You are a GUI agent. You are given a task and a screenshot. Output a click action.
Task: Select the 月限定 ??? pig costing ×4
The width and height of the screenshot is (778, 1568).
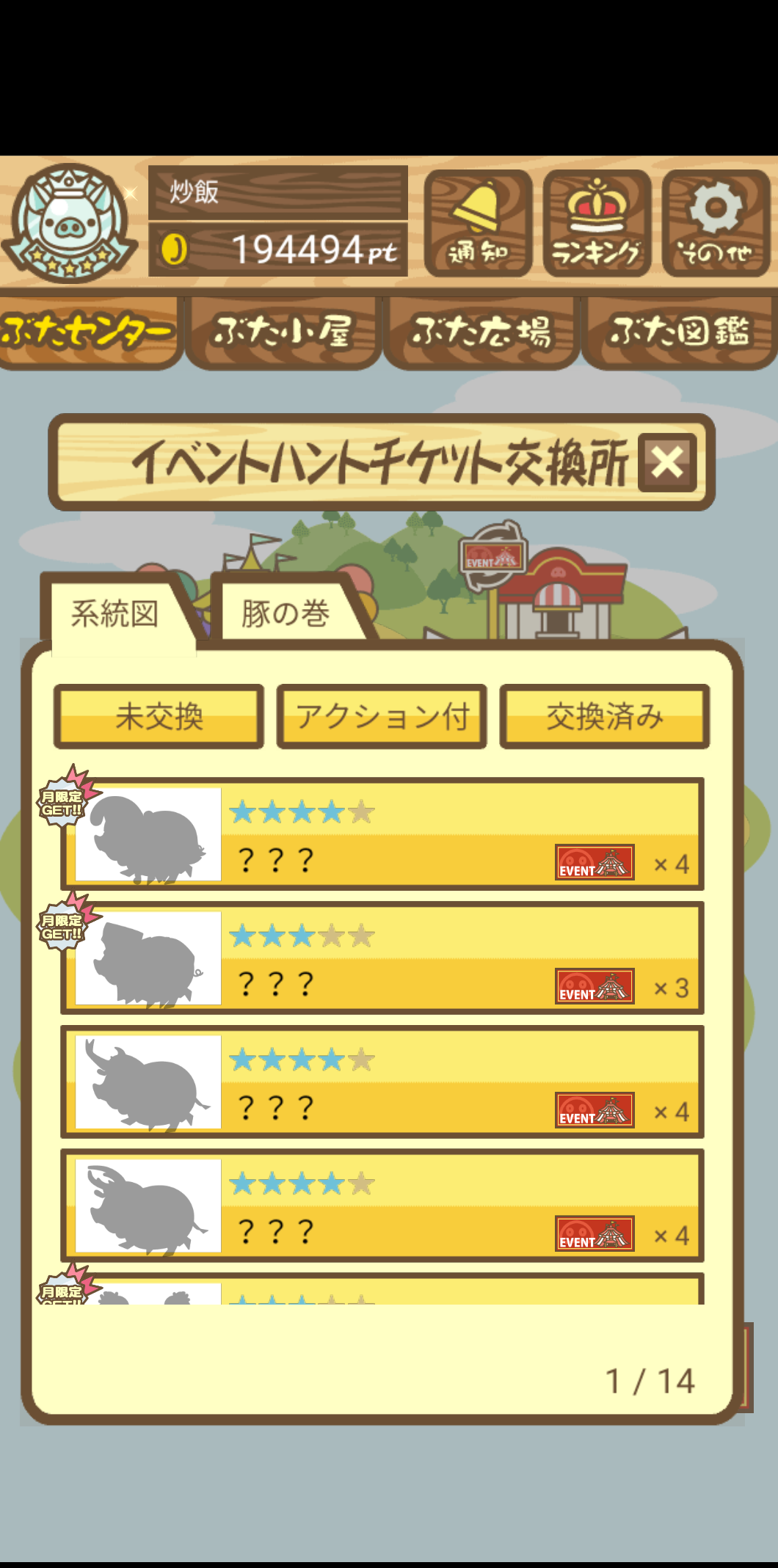382,834
